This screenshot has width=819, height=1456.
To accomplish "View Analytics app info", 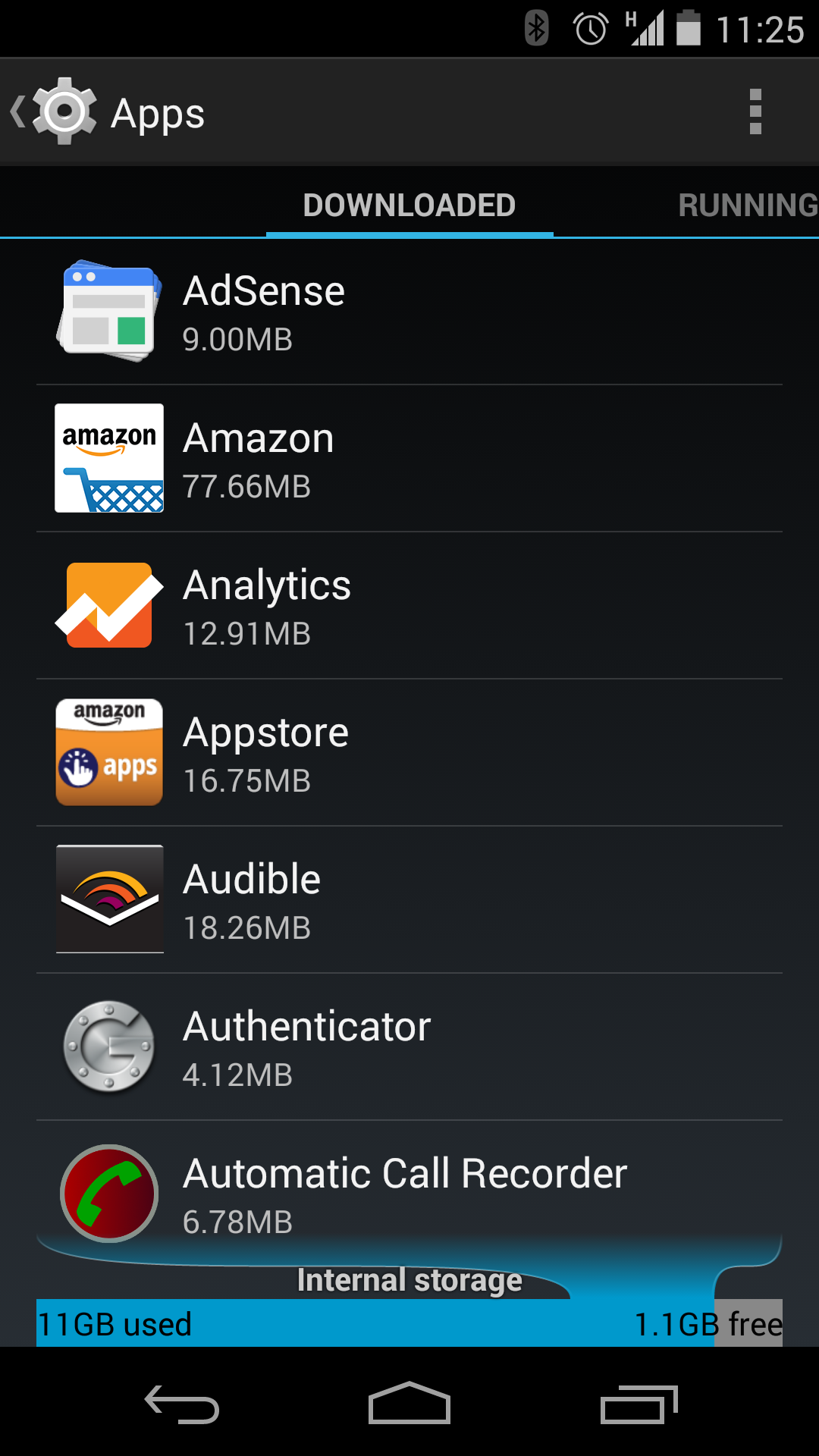I will 409,606.
